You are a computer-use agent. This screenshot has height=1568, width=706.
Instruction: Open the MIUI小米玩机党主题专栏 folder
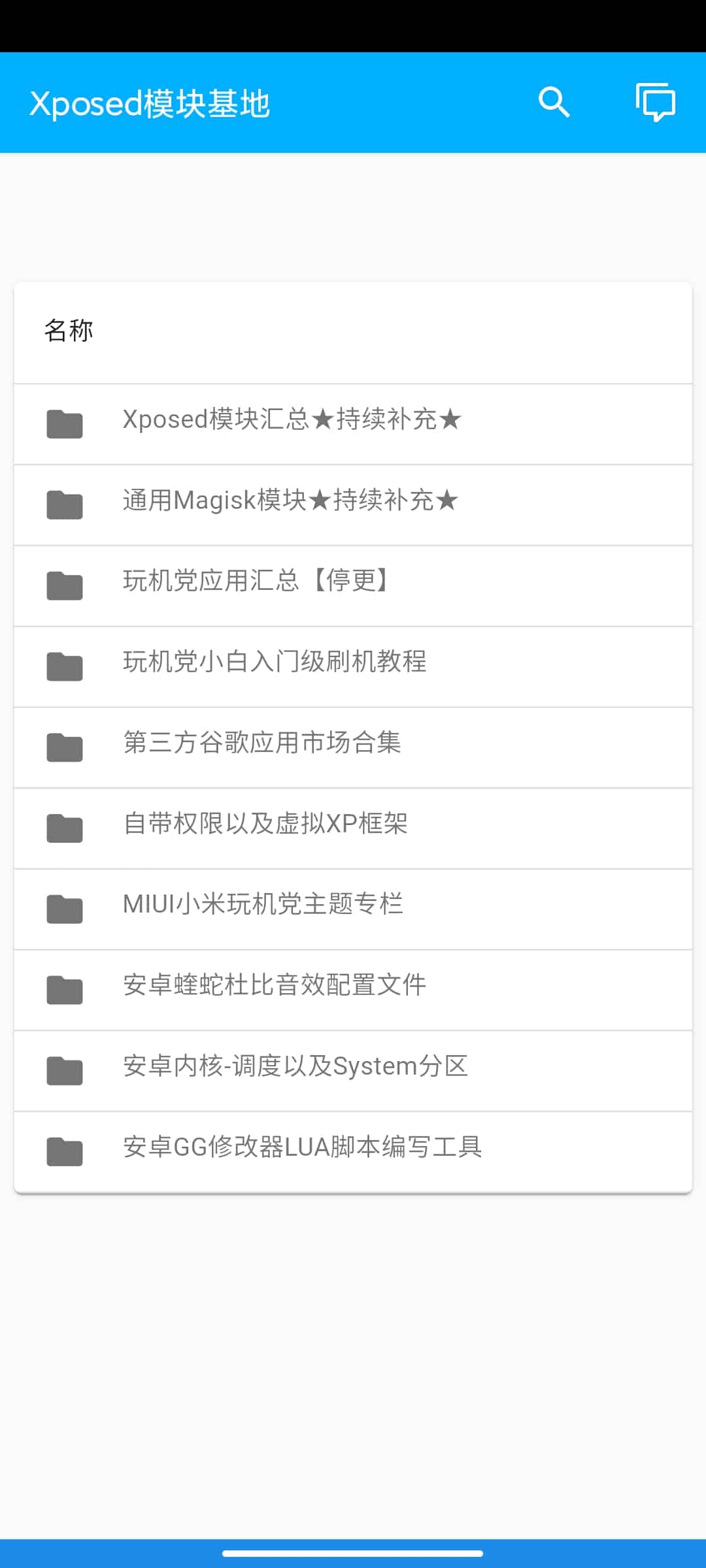pos(263,905)
